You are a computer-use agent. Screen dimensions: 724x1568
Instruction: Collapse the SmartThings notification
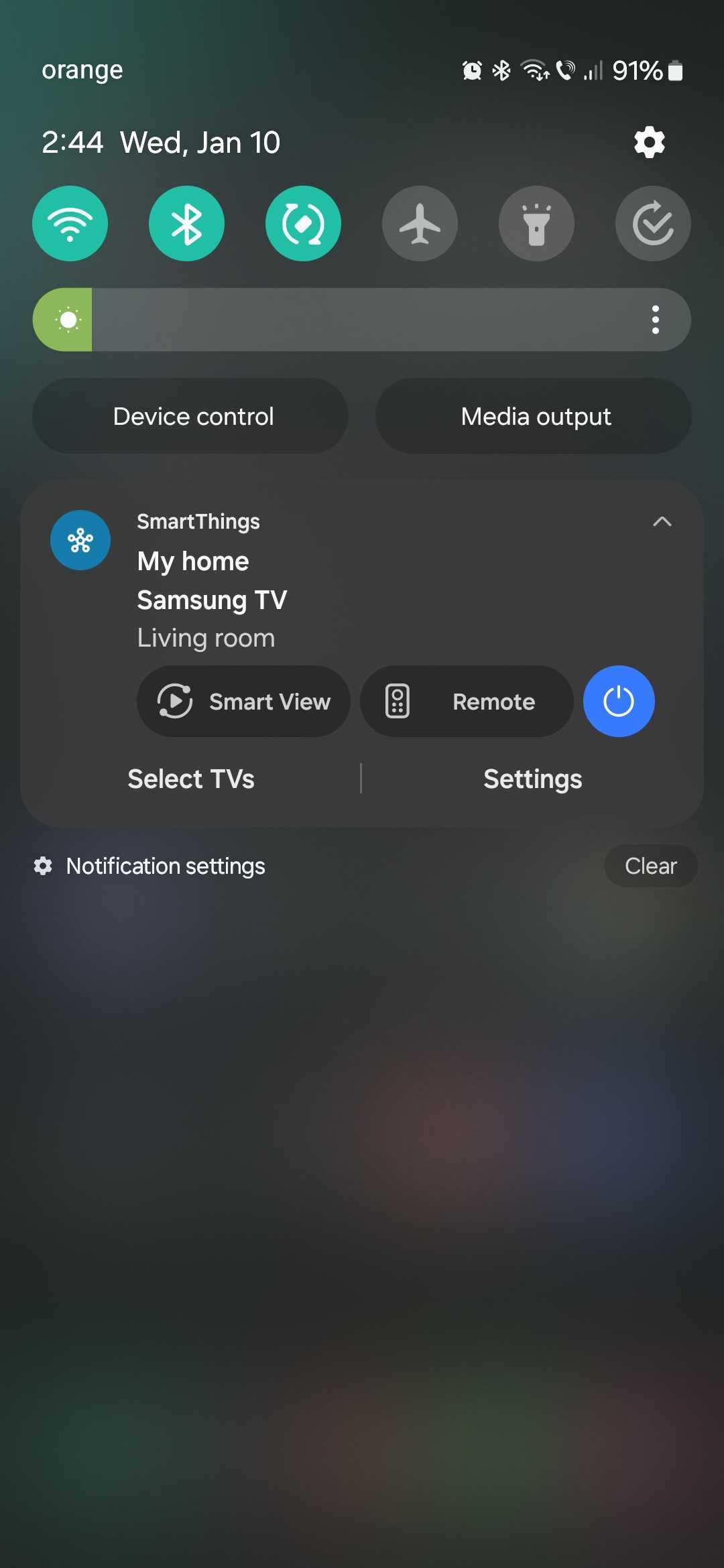662,521
